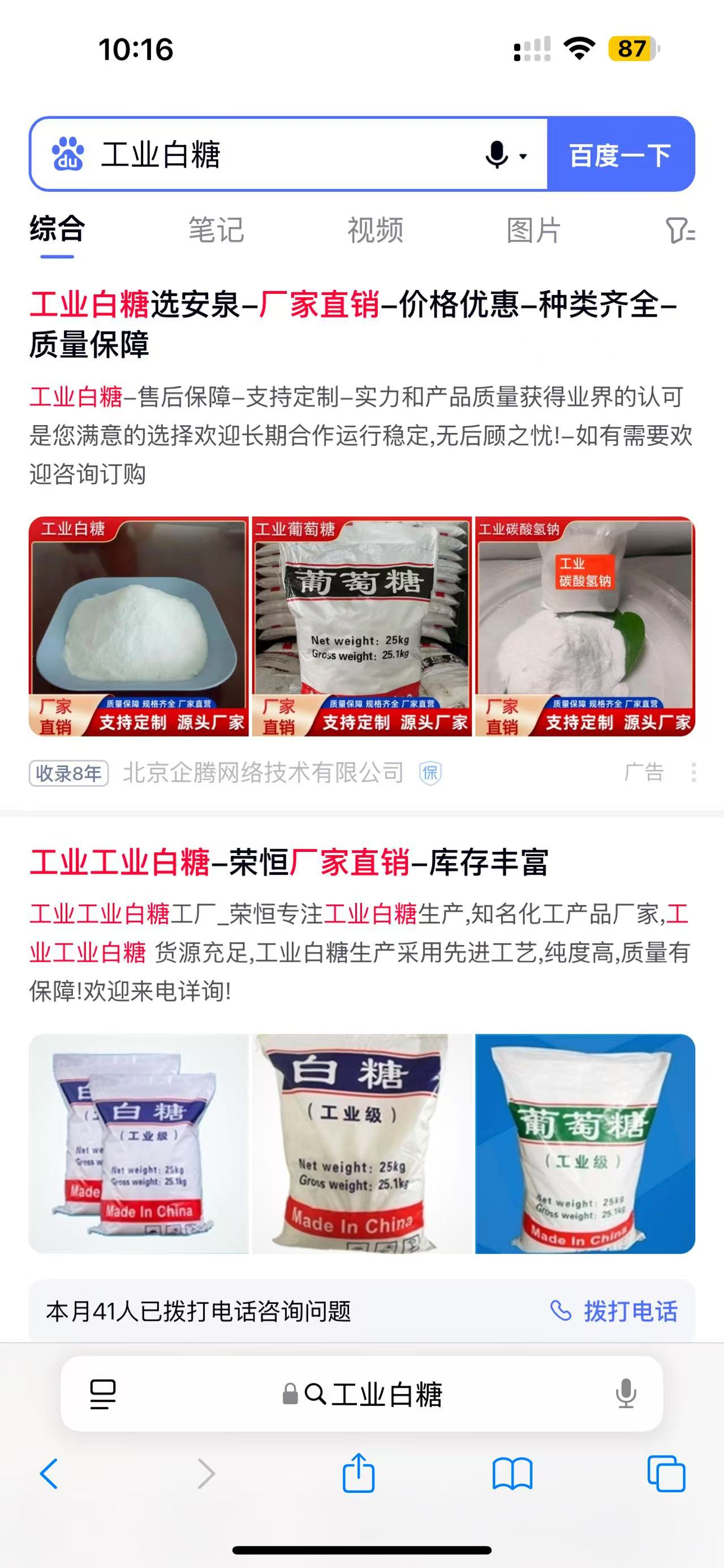
Task: Open Safari page settings menu icon
Action: tap(103, 1394)
